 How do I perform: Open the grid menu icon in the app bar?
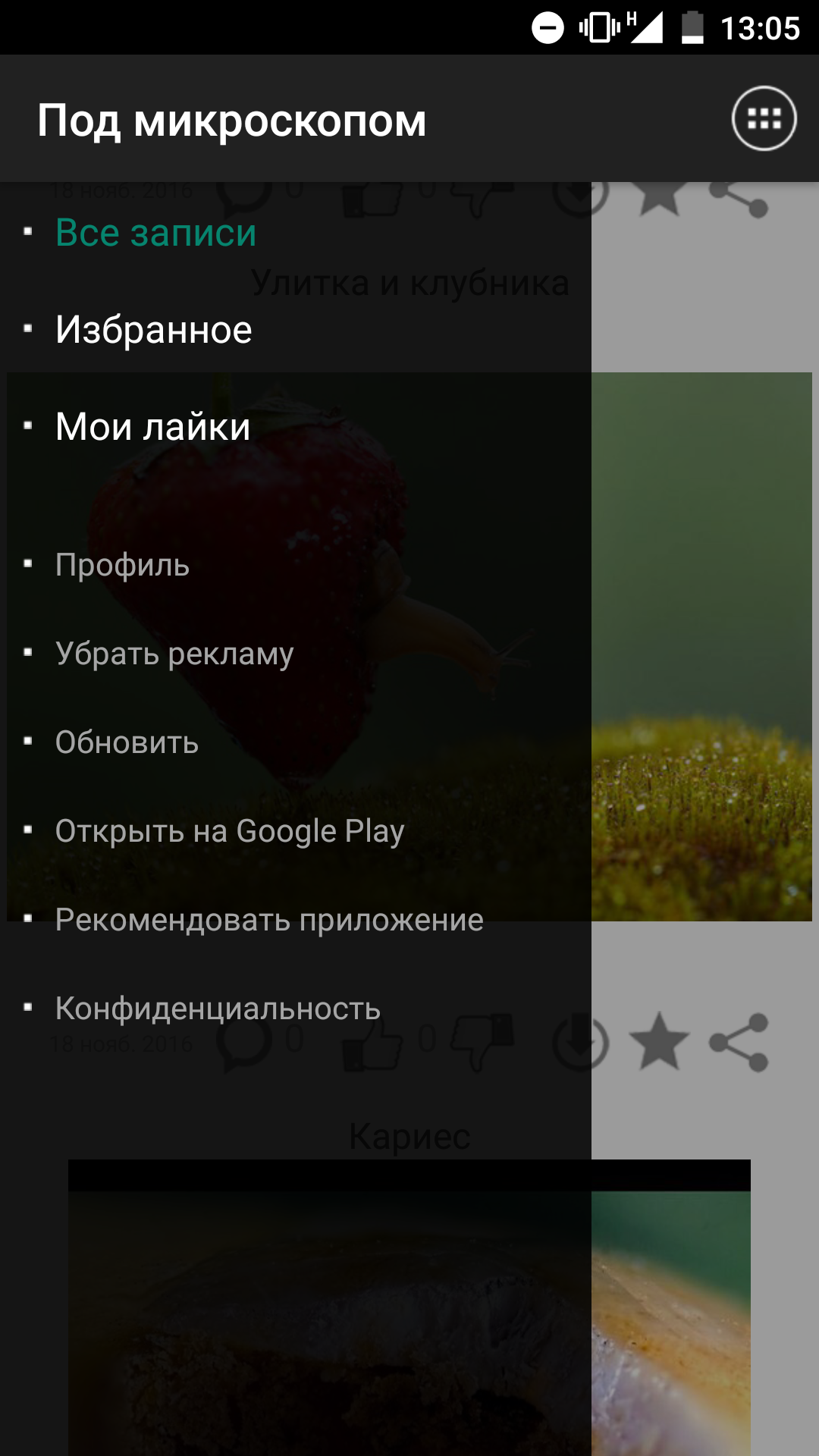point(764,118)
